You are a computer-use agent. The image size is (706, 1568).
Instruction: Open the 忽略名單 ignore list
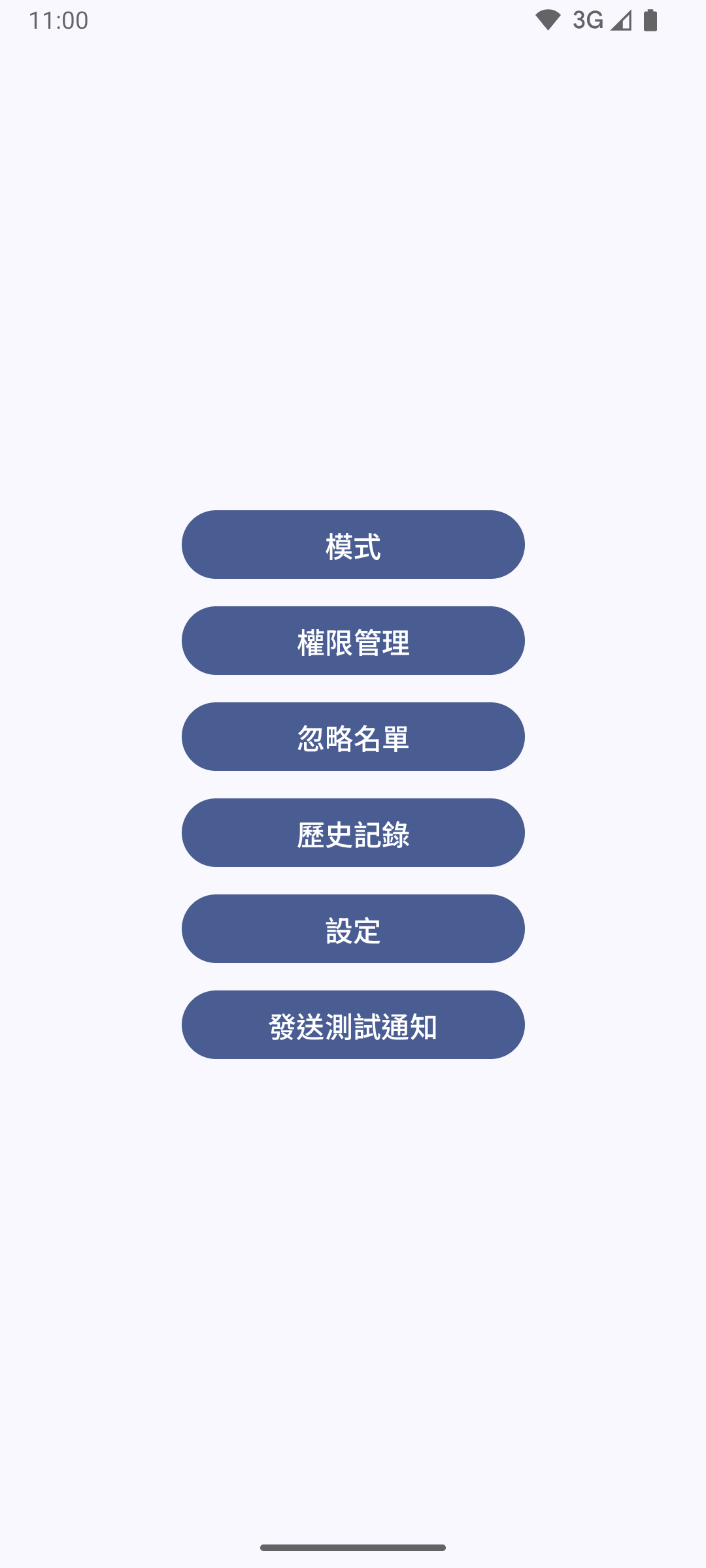pyautogui.click(x=353, y=737)
